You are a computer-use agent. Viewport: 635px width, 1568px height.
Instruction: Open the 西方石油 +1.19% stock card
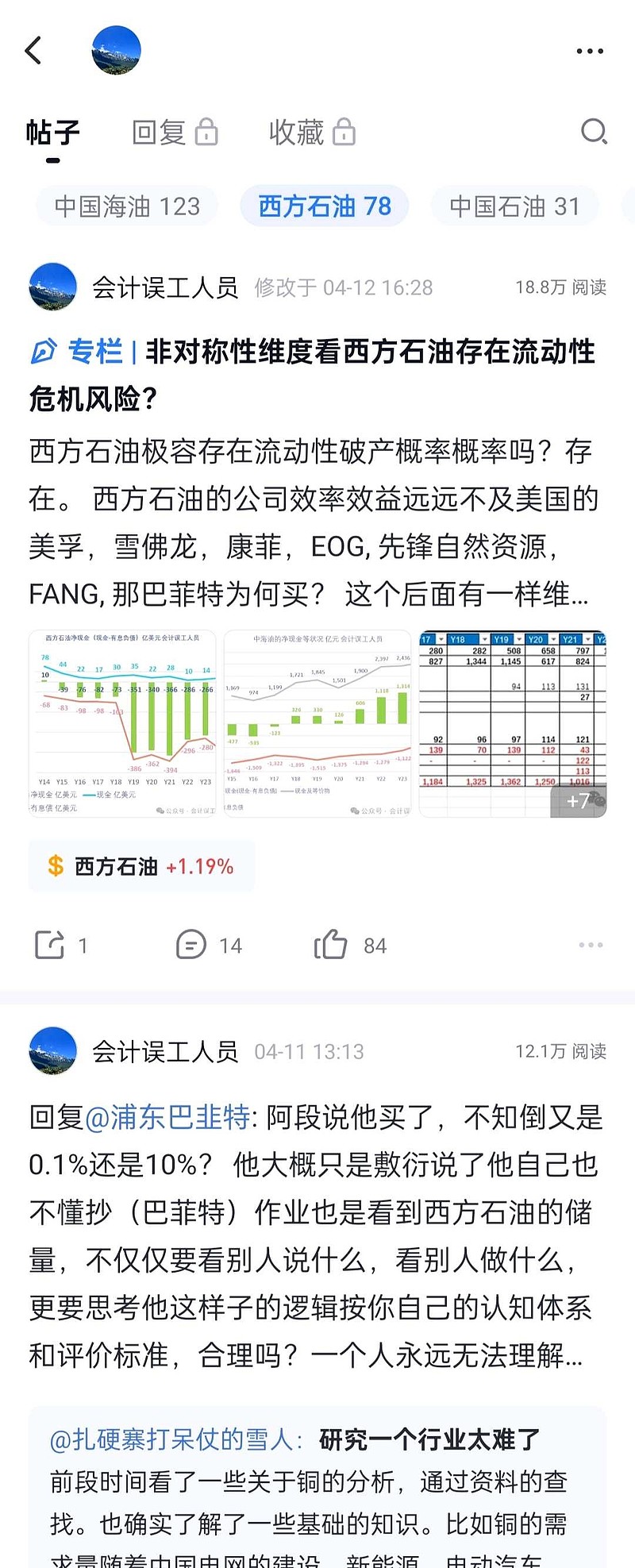point(141,867)
